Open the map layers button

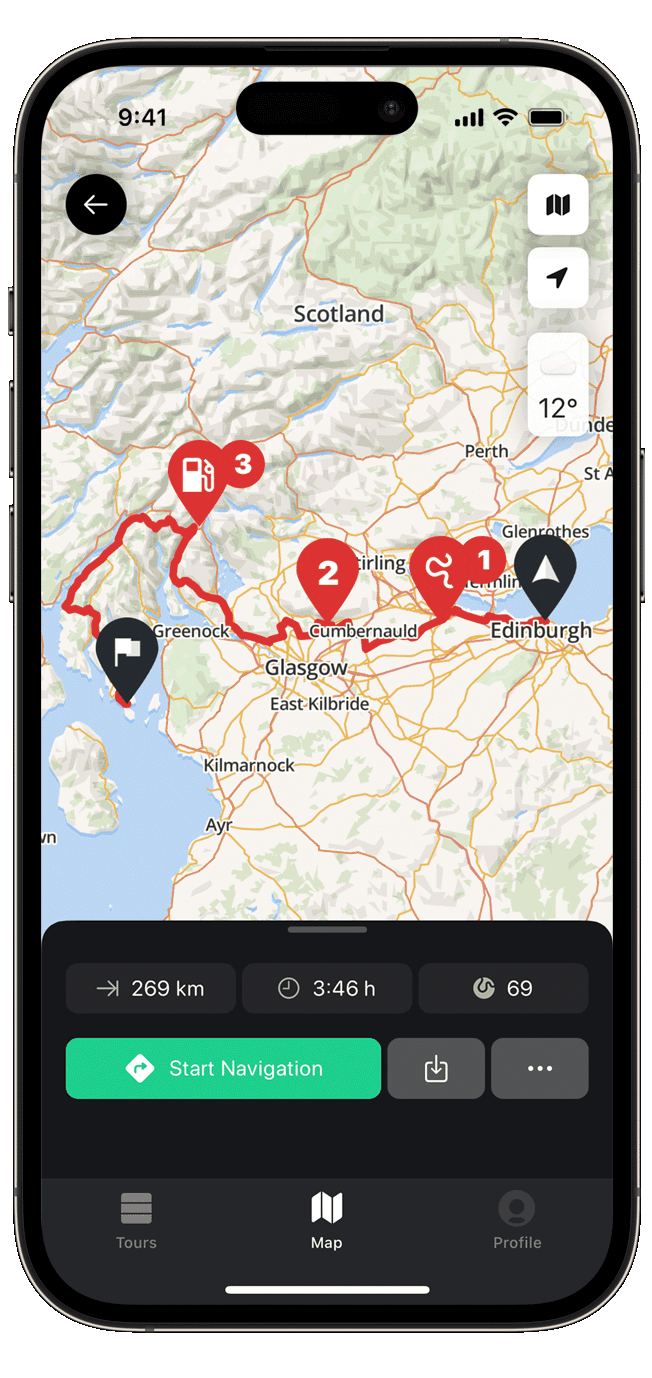[558, 205]
